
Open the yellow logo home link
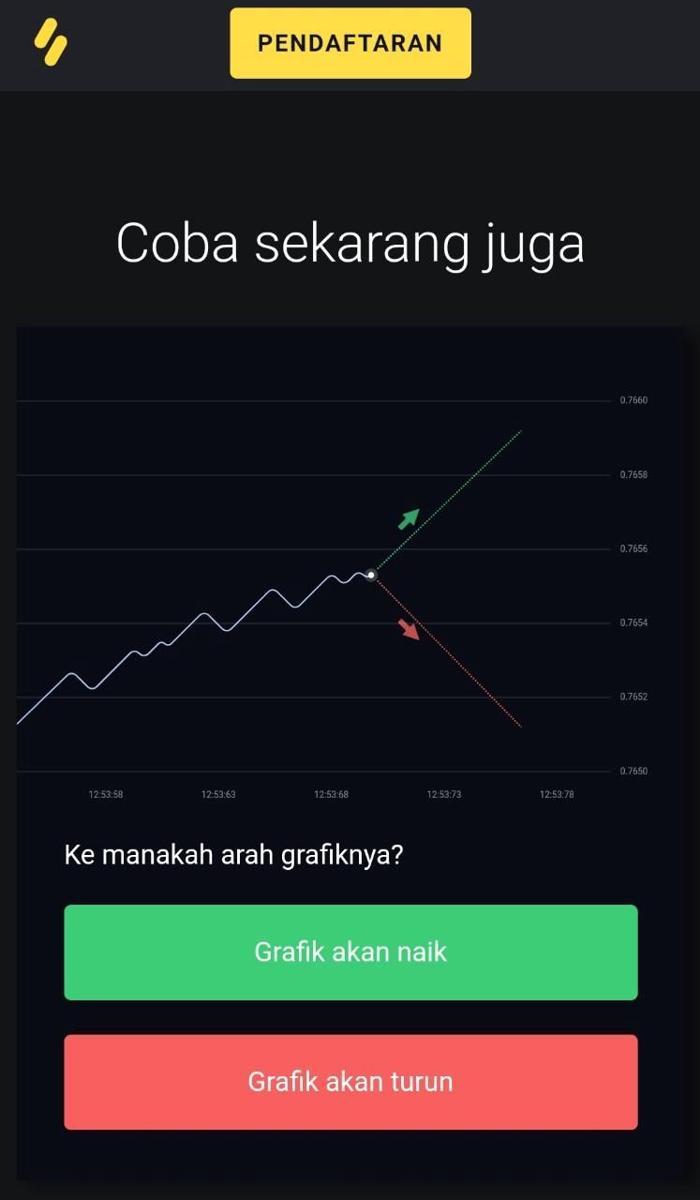pos(50,43)
